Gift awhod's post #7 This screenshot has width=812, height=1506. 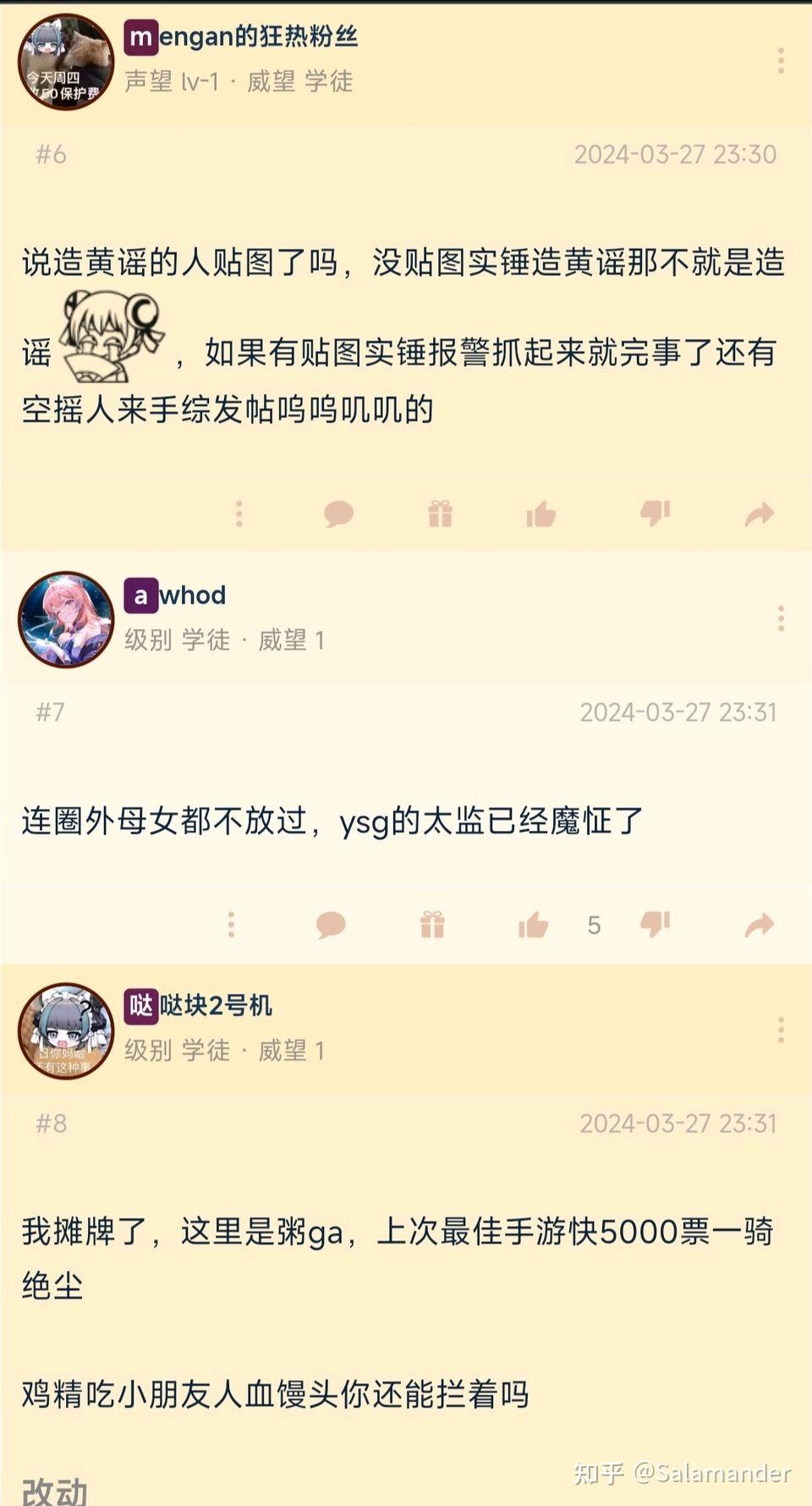tap(432, 925)
